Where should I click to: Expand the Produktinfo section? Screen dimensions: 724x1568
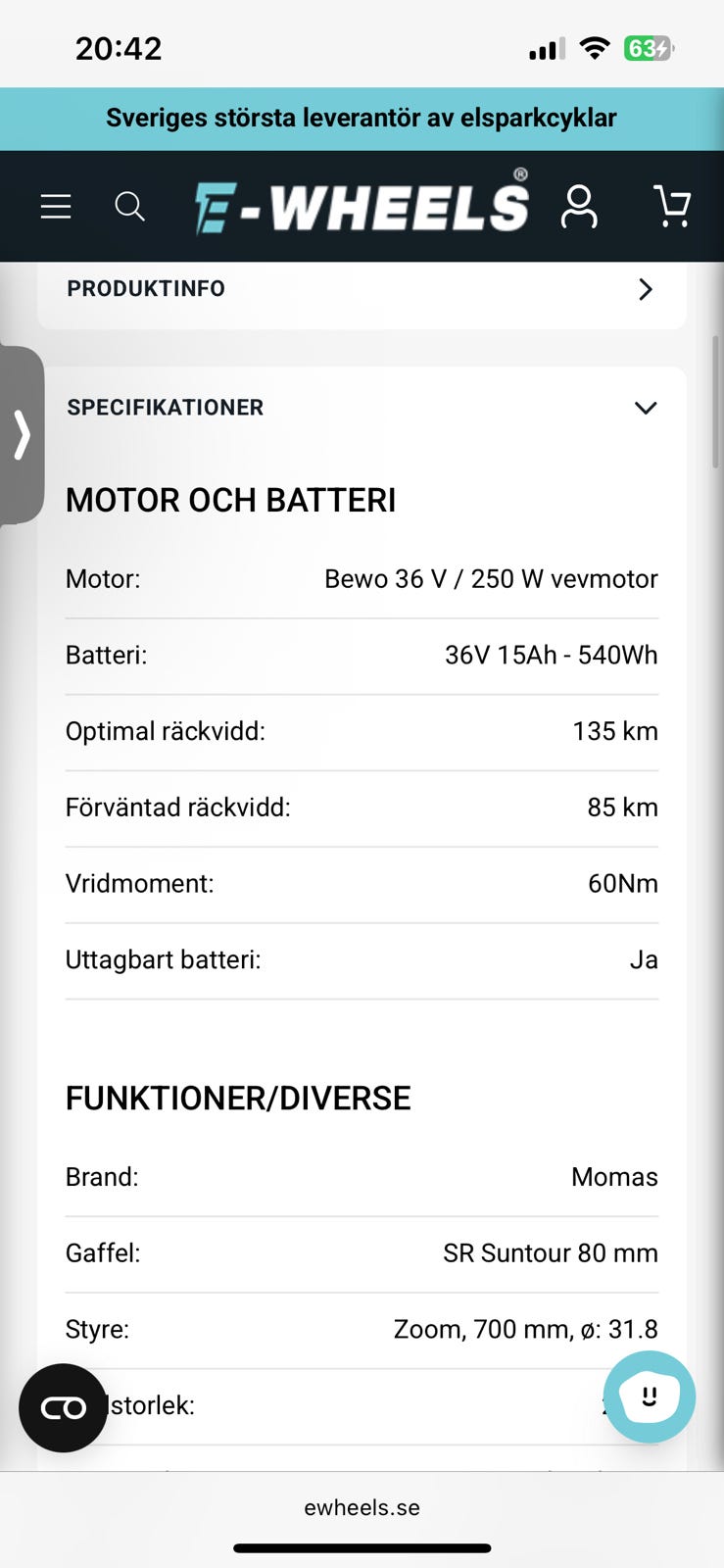click(361, 289)
